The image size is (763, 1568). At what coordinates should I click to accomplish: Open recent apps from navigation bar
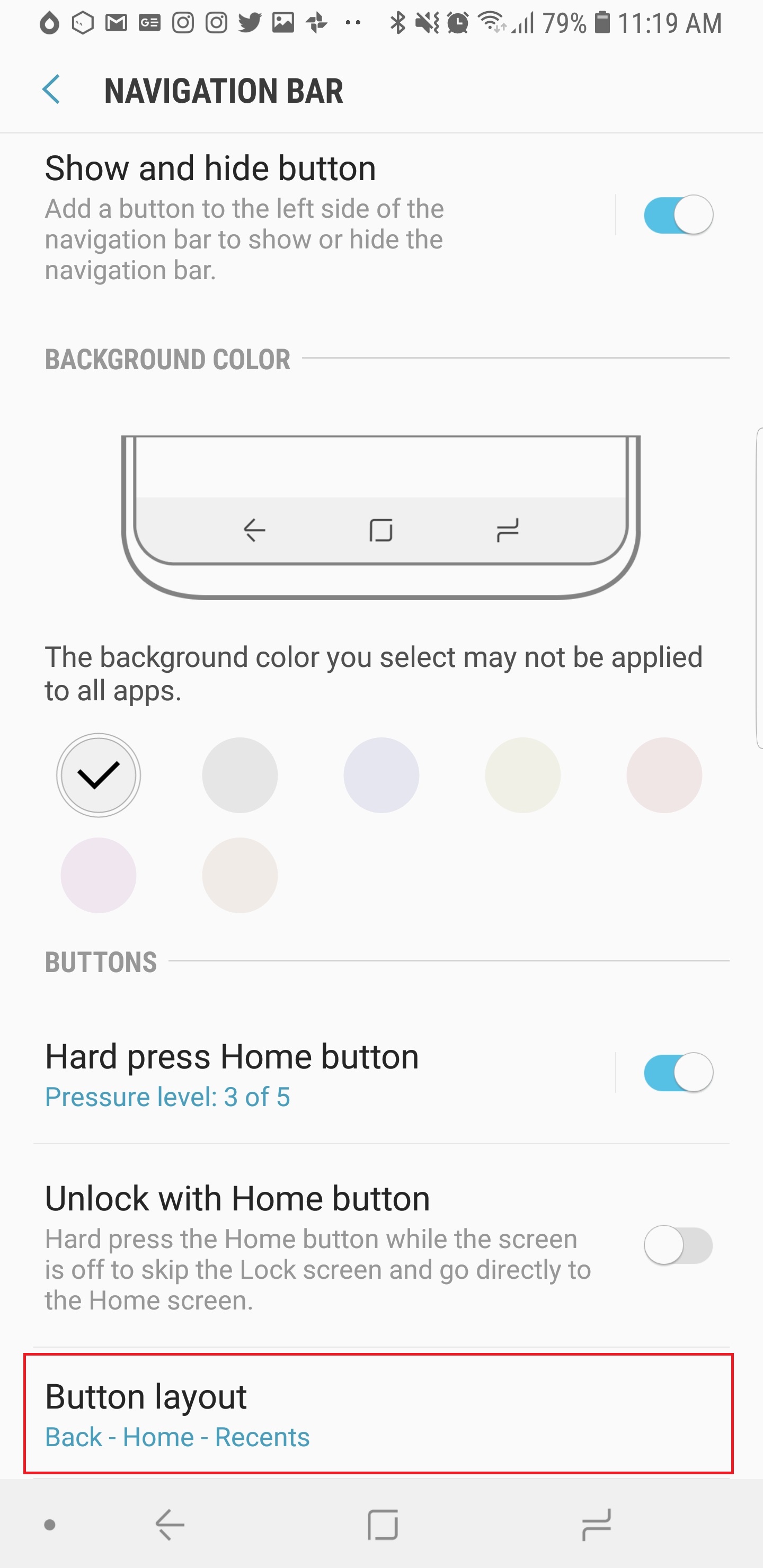[x=596, y=1525]
